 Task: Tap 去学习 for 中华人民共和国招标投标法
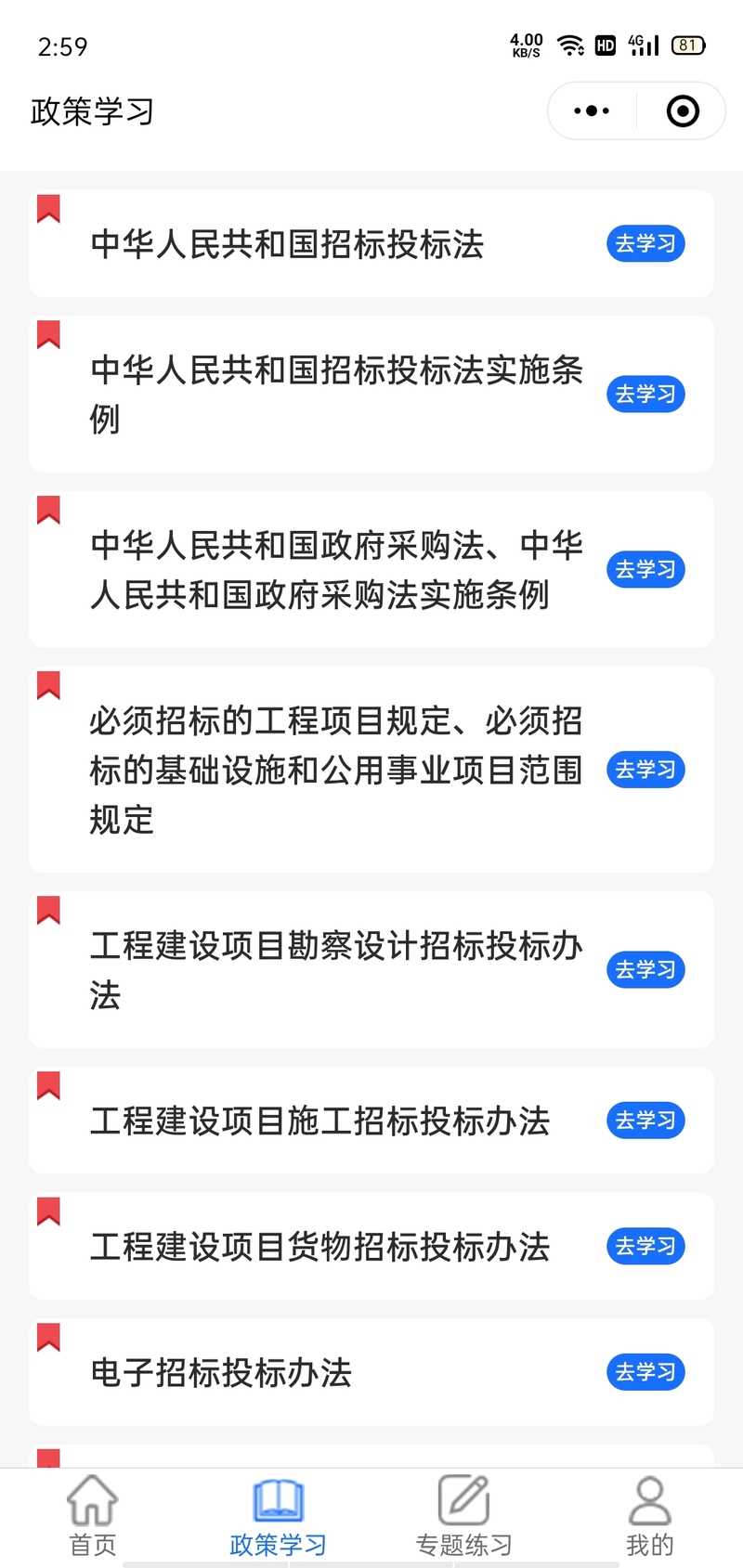click(x=645, y=244)
